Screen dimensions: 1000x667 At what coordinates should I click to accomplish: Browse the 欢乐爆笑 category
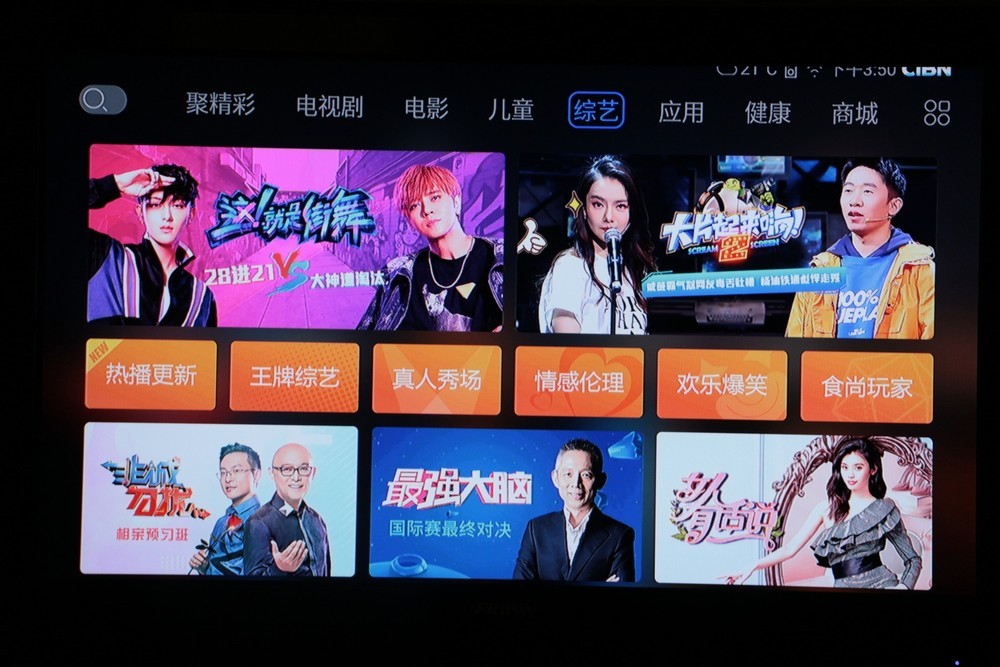721,384
